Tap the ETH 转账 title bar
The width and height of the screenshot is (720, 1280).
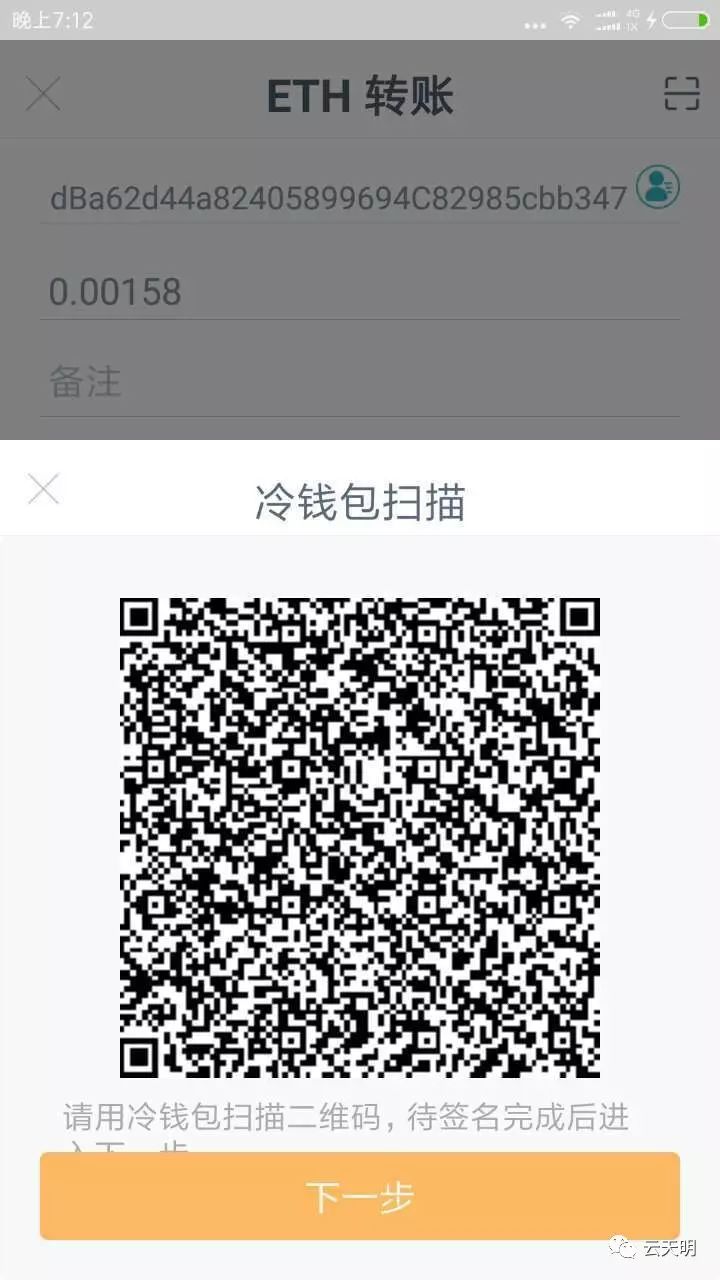coord(360,92)
